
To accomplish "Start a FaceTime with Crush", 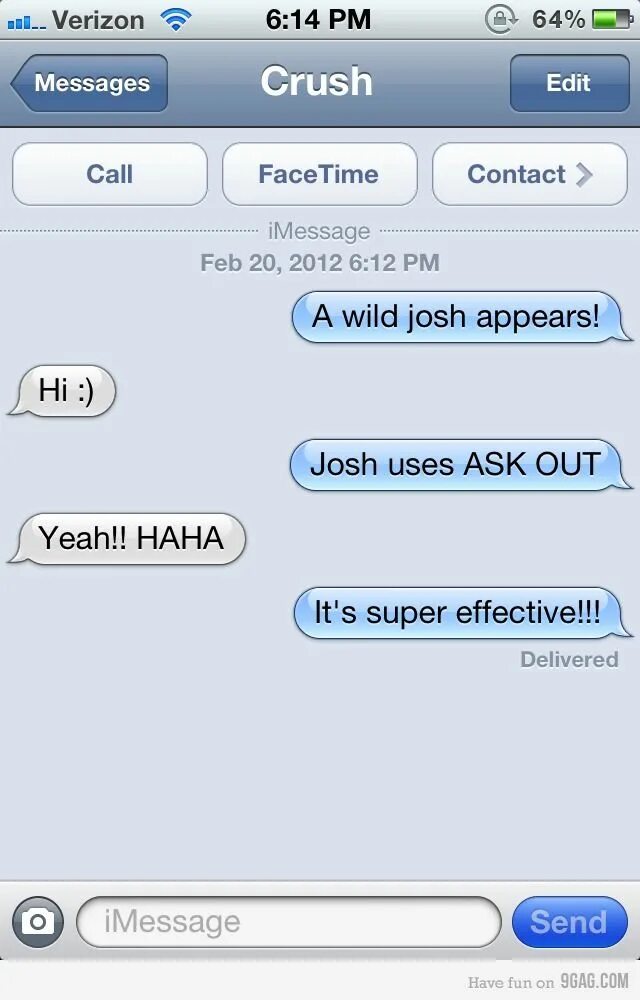I will 319,174.
